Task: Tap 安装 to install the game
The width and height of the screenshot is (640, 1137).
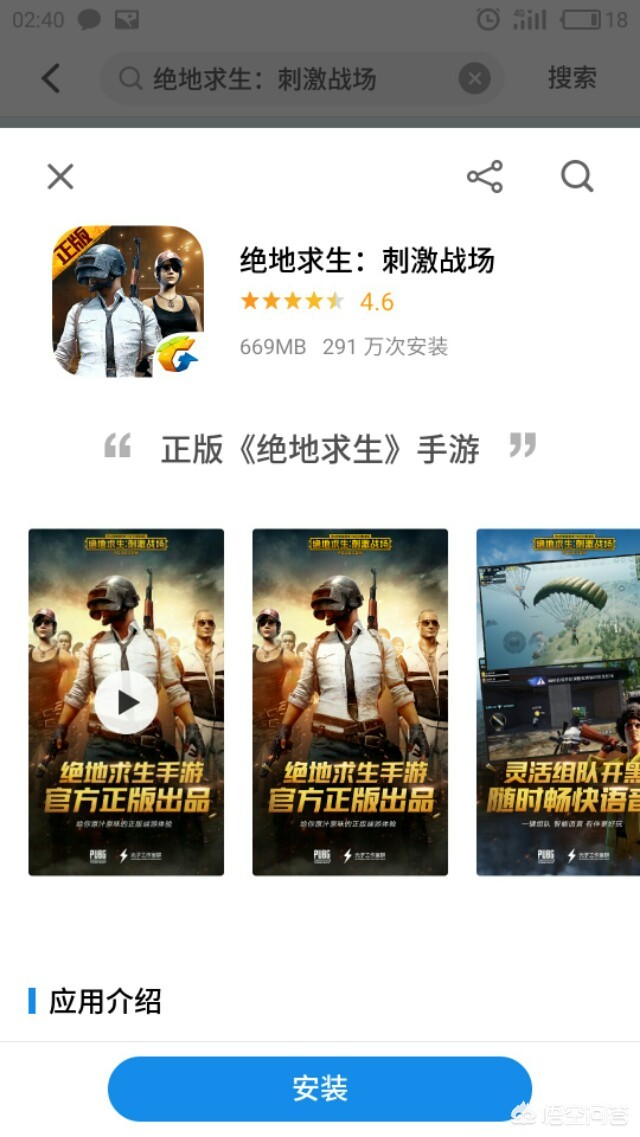Action: pyautogui.click(x=319, y=1088)
